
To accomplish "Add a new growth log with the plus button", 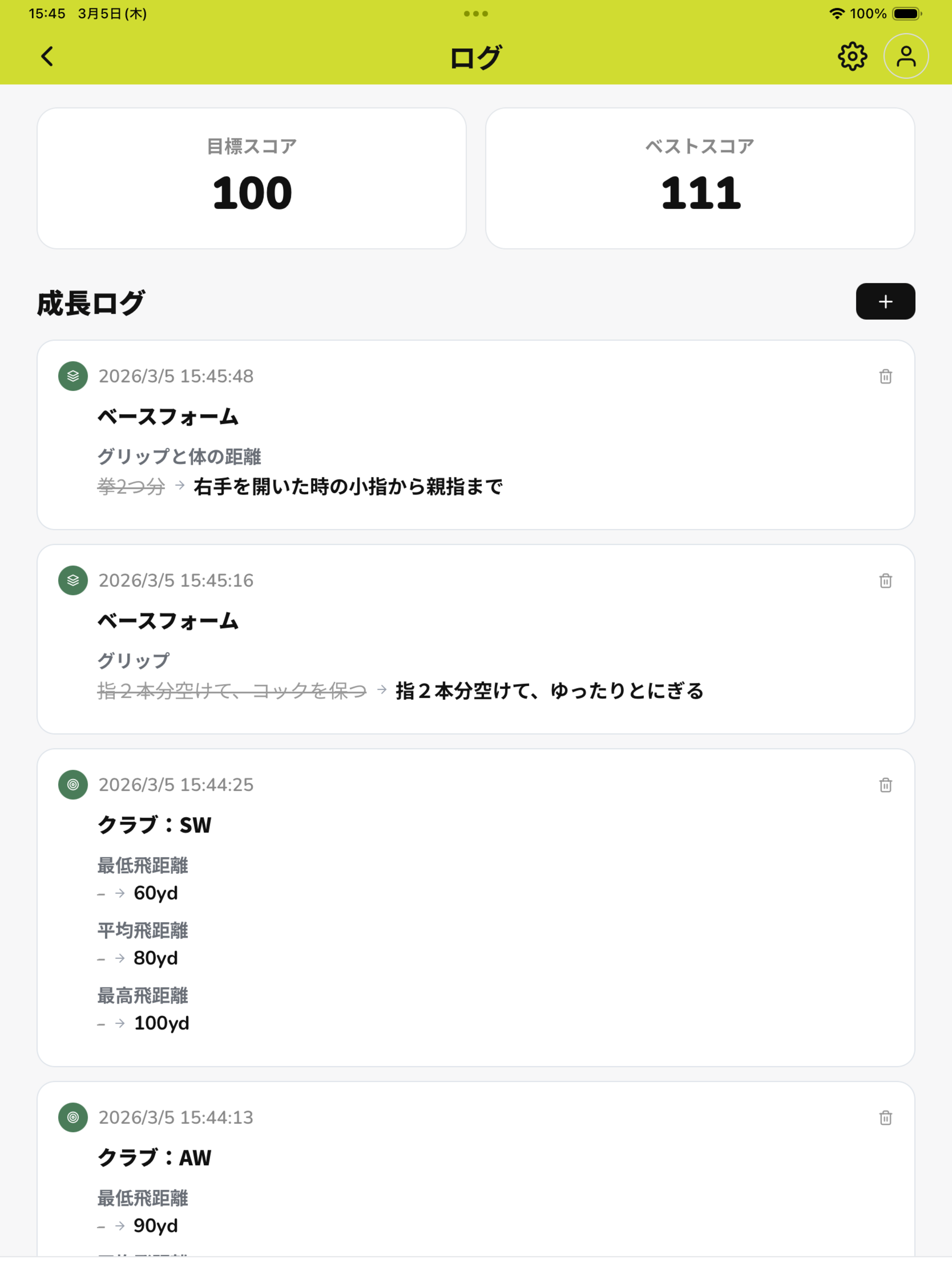I will point(886,301).
